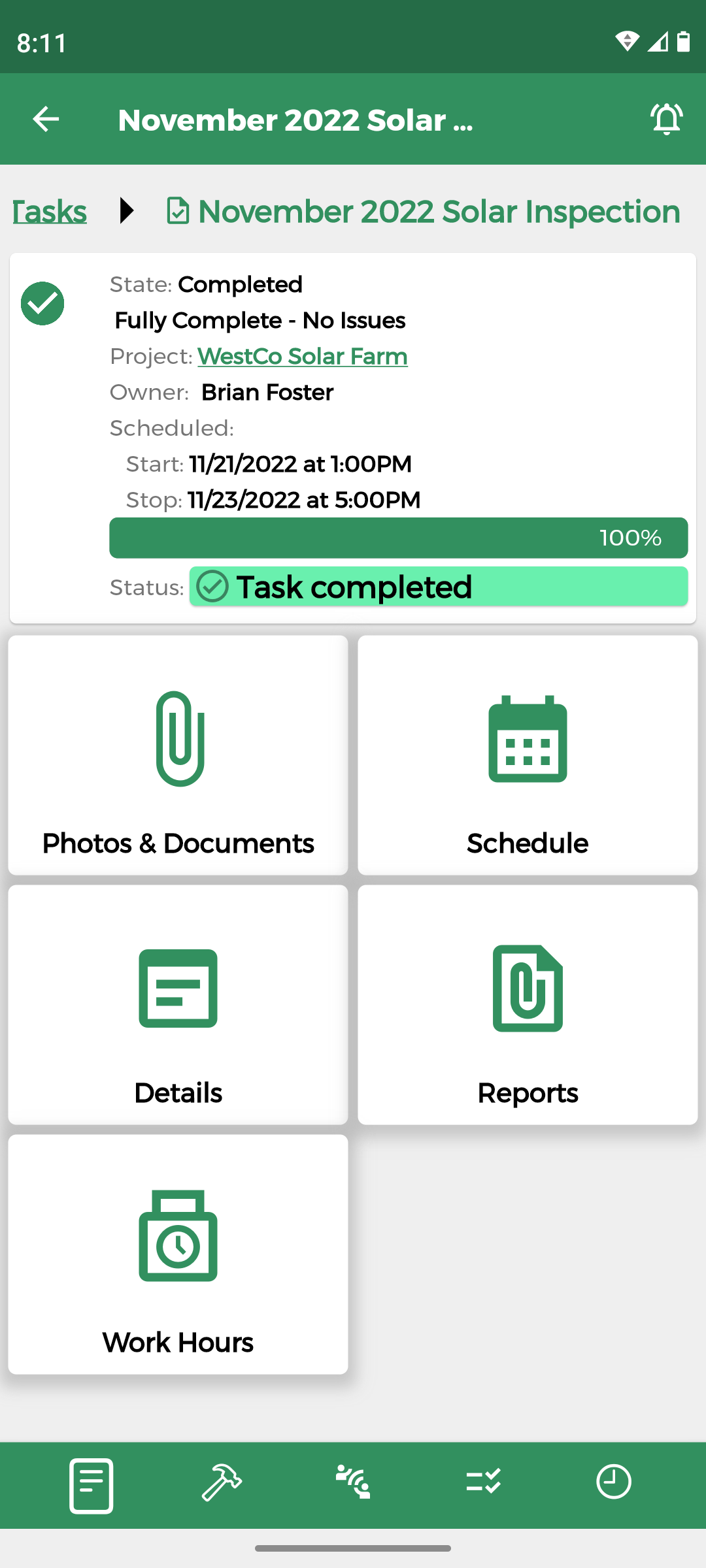Go back using the header arrow

point(46,119)
